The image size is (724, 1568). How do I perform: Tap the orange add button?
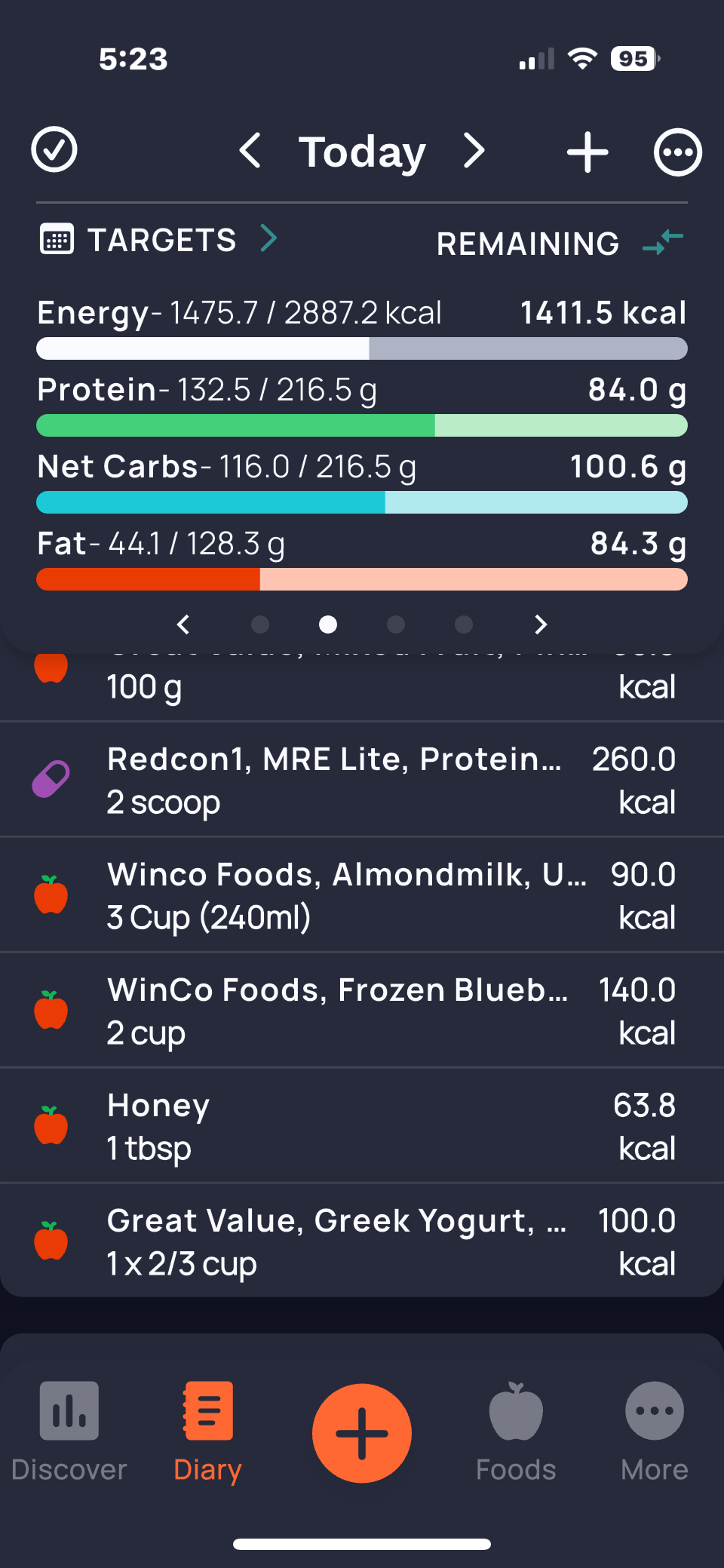(x=362, y=1433)
